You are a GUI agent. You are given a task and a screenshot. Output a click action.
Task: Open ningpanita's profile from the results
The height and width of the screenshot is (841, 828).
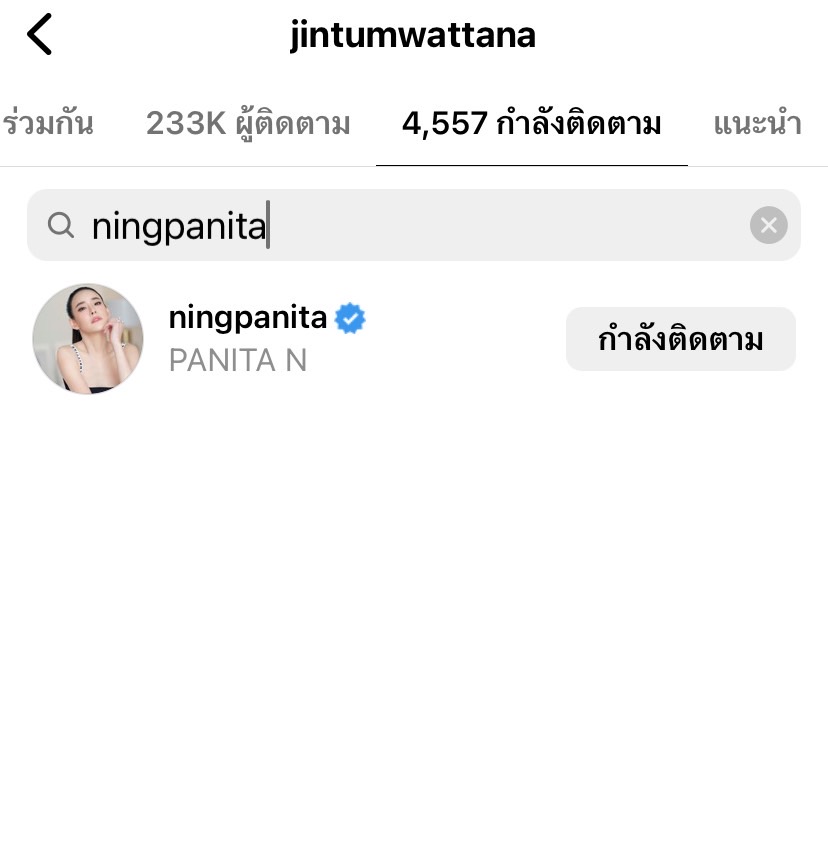pyautogui.click(x=247, y=320)
